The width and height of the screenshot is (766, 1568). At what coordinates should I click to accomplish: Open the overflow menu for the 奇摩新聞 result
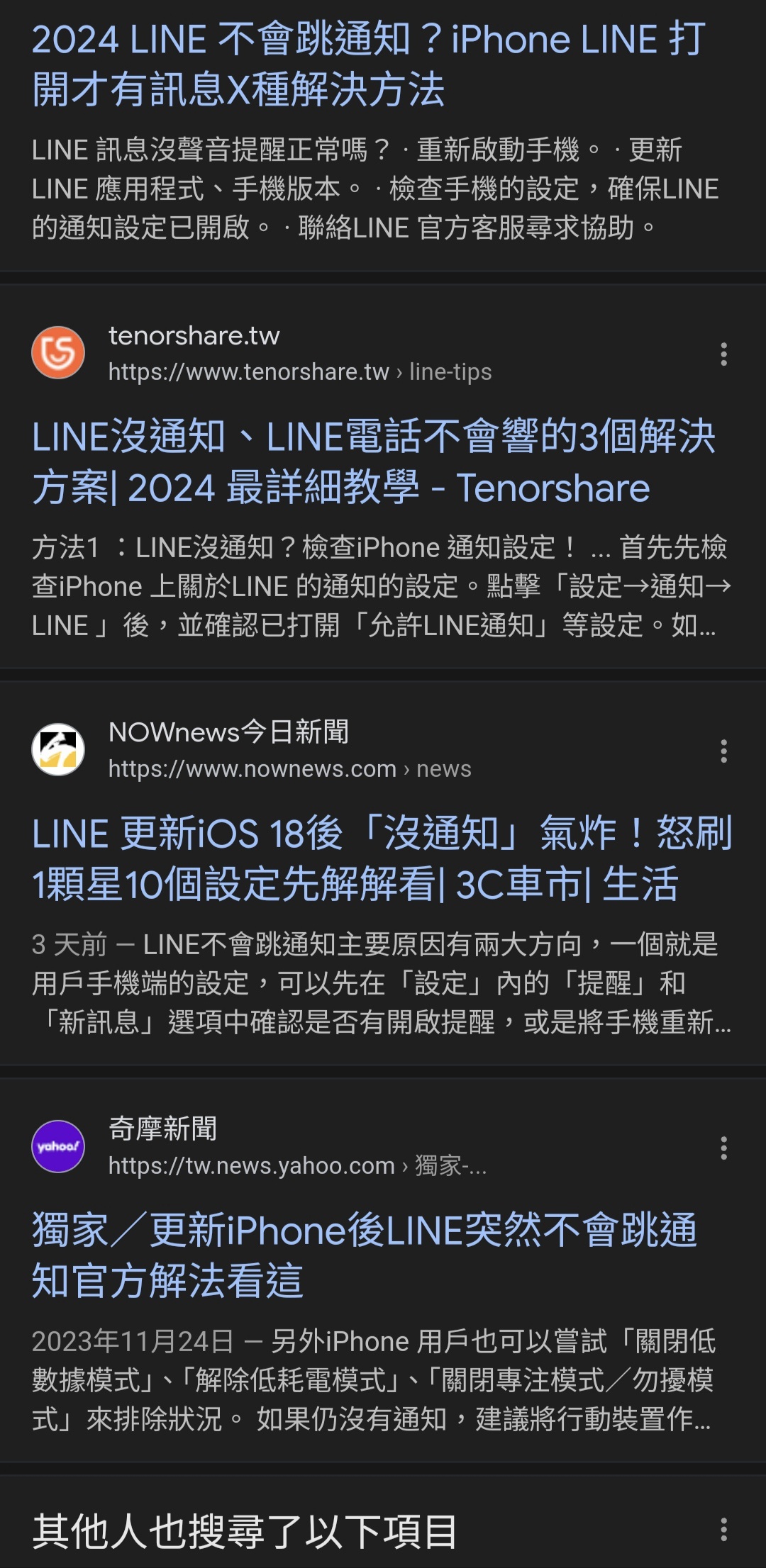[x=723, y=1148]
